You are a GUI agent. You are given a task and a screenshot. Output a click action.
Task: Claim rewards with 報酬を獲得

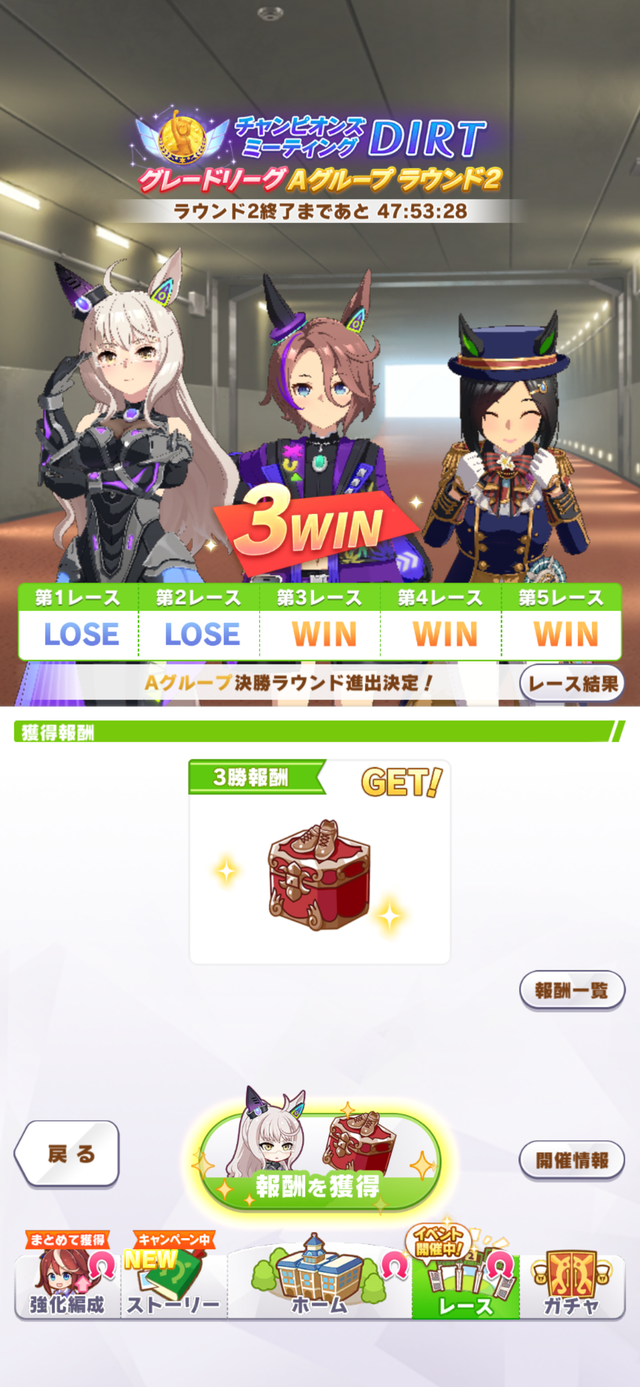pos(320,1162)
